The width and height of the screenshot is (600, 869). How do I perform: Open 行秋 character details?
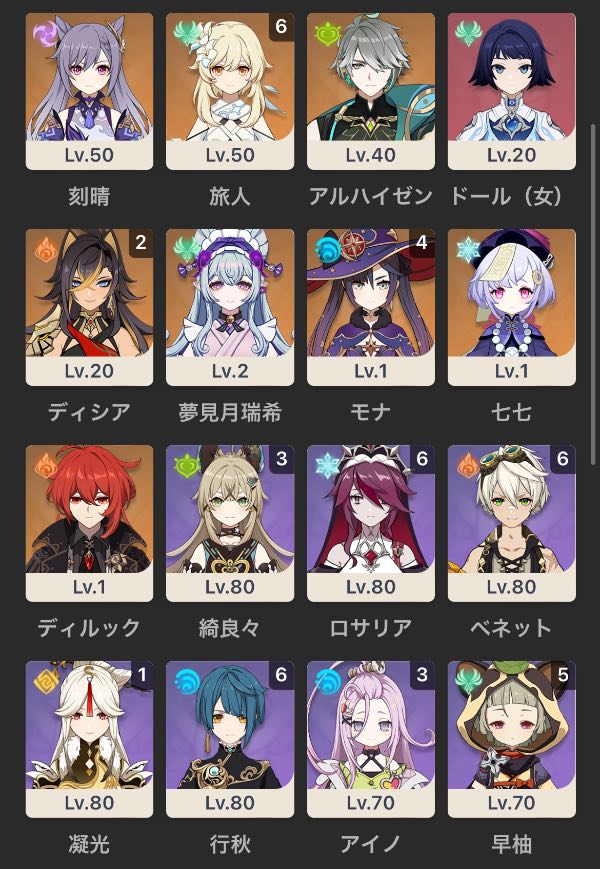(x=230, y=738)
